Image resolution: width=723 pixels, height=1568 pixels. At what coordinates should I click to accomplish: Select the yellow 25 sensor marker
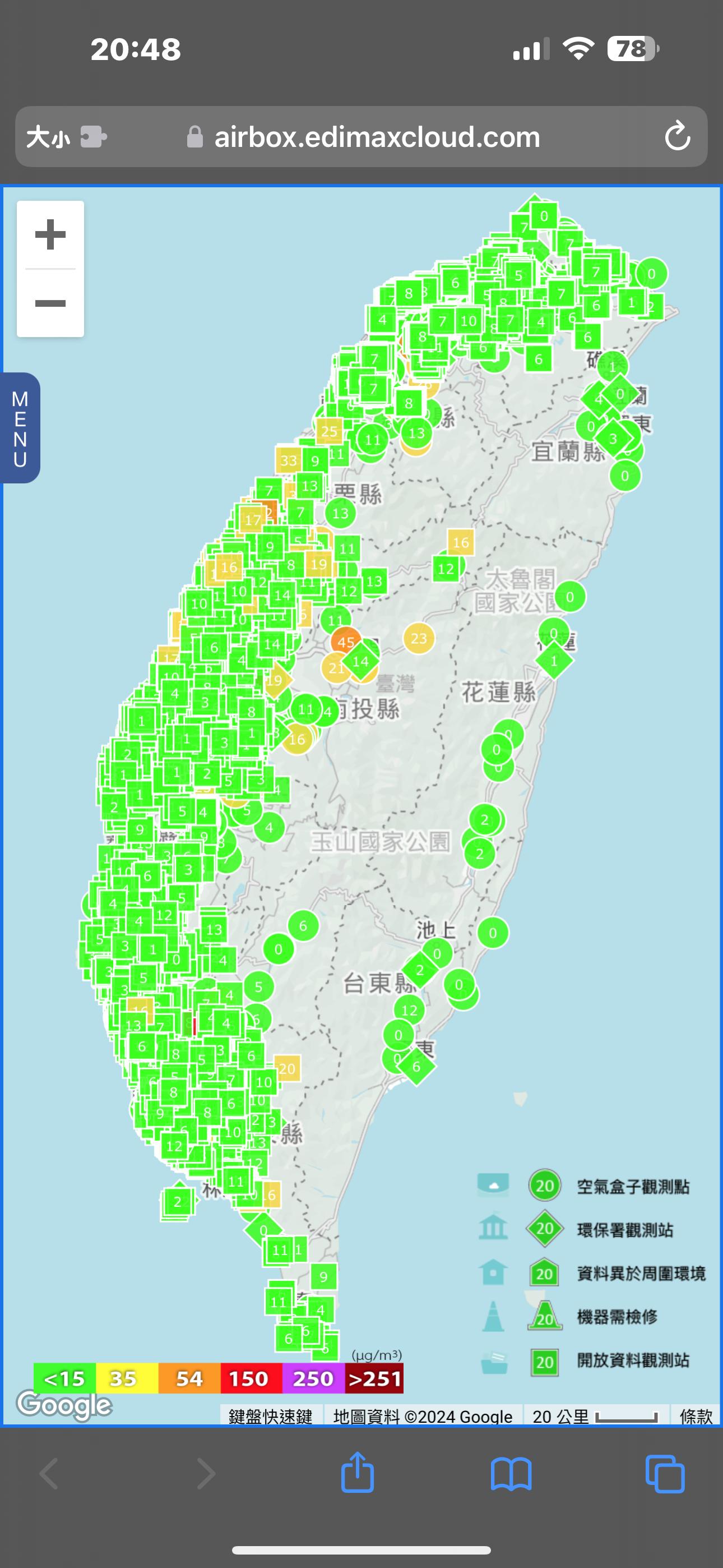tap(329, 431)
